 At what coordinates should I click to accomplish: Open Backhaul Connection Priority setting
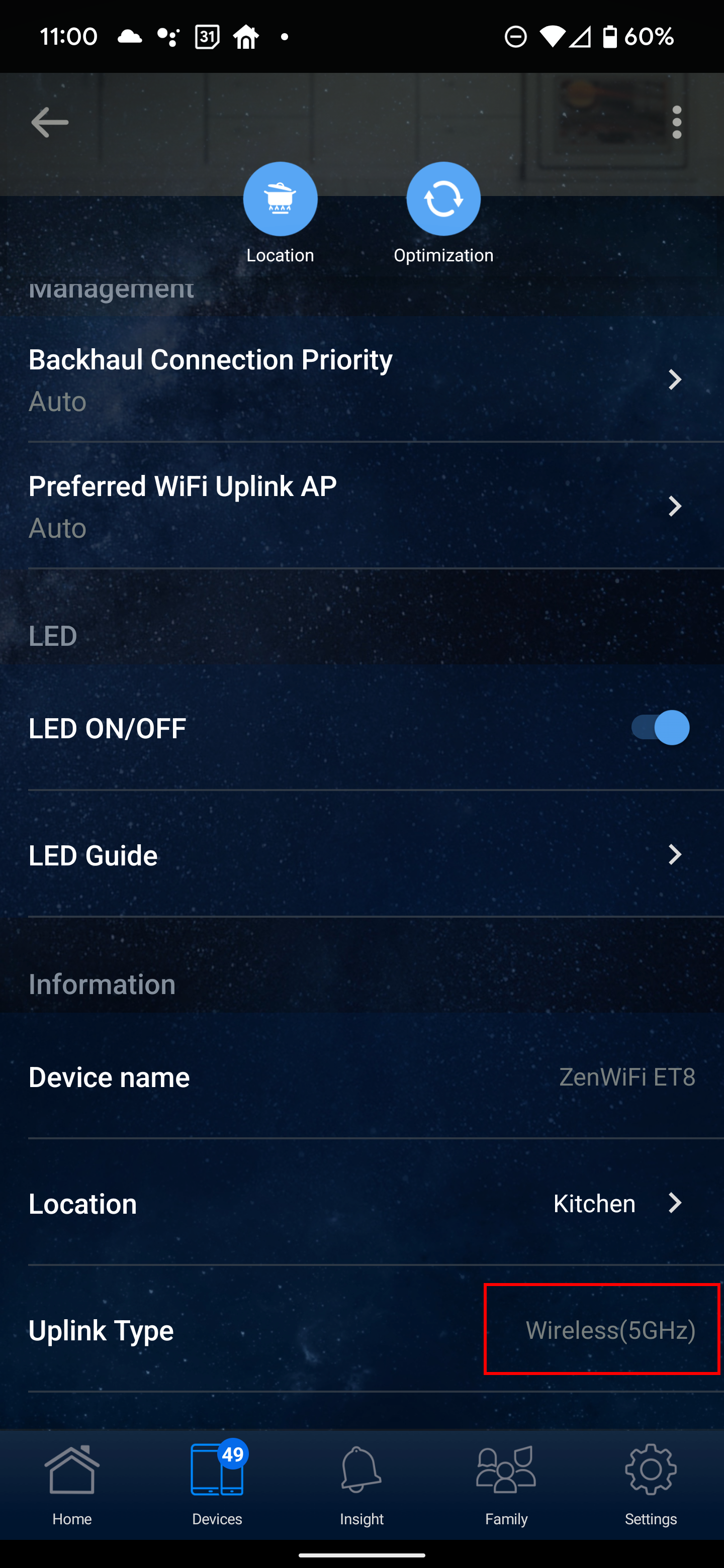click(361, 379)
